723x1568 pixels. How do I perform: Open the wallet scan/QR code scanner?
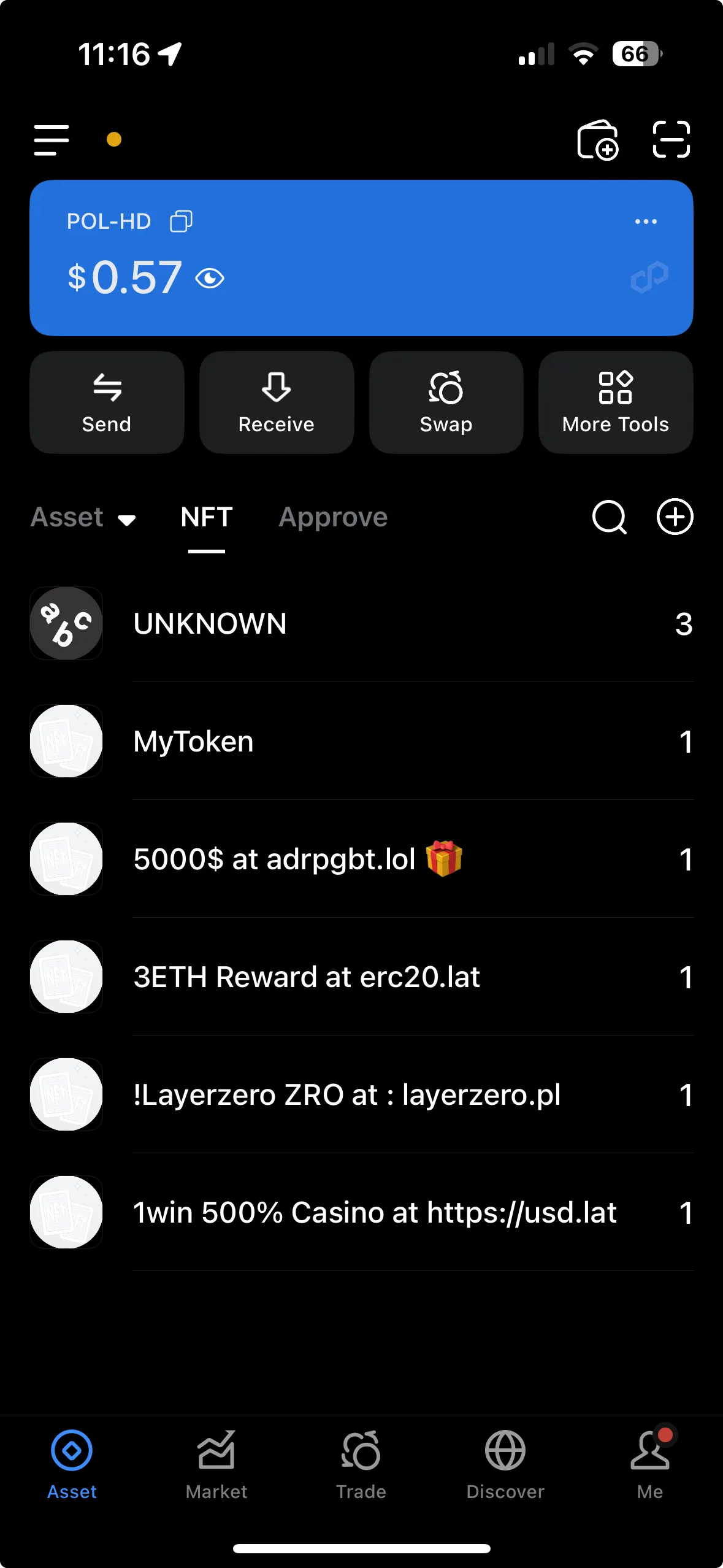pos(671,140)
